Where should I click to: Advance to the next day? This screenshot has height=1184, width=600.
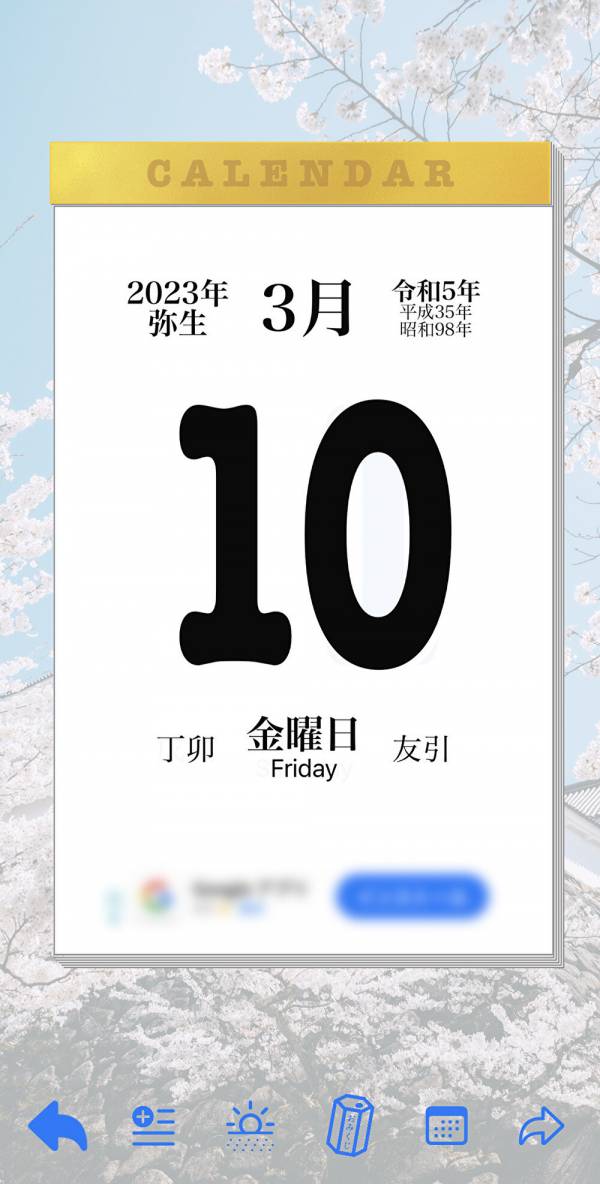point(541,1127)
